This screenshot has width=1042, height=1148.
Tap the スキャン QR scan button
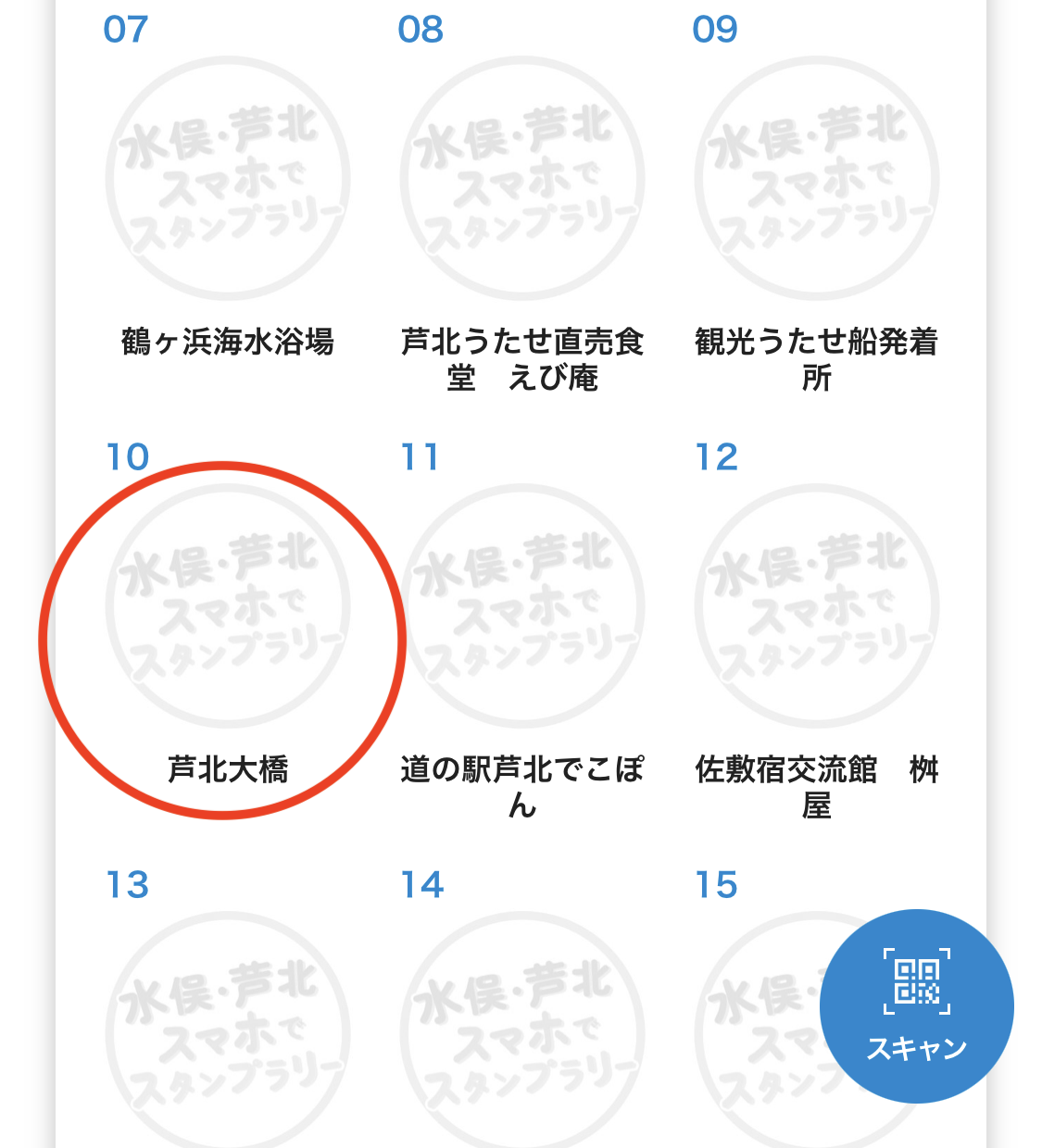(916, 1006)
